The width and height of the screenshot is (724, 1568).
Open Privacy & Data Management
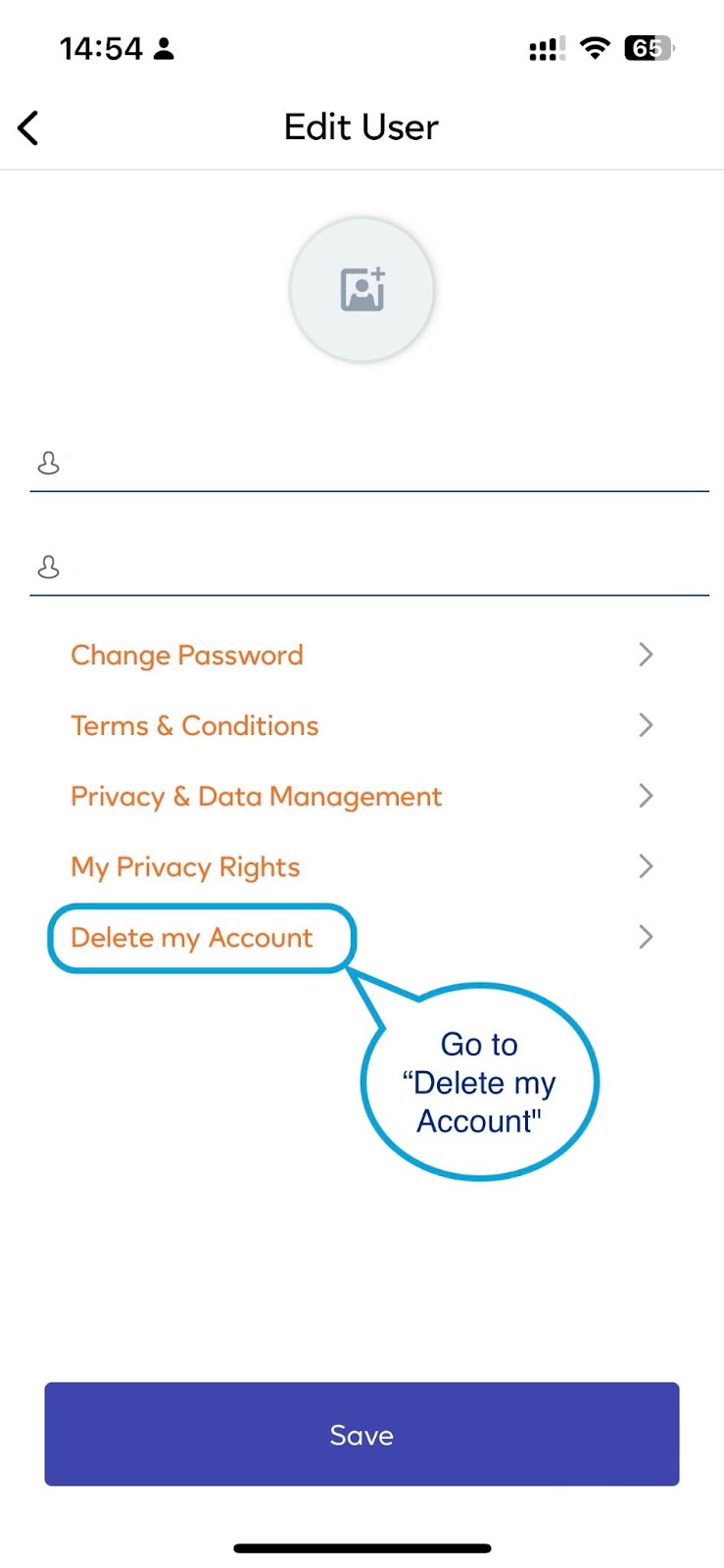362,796
